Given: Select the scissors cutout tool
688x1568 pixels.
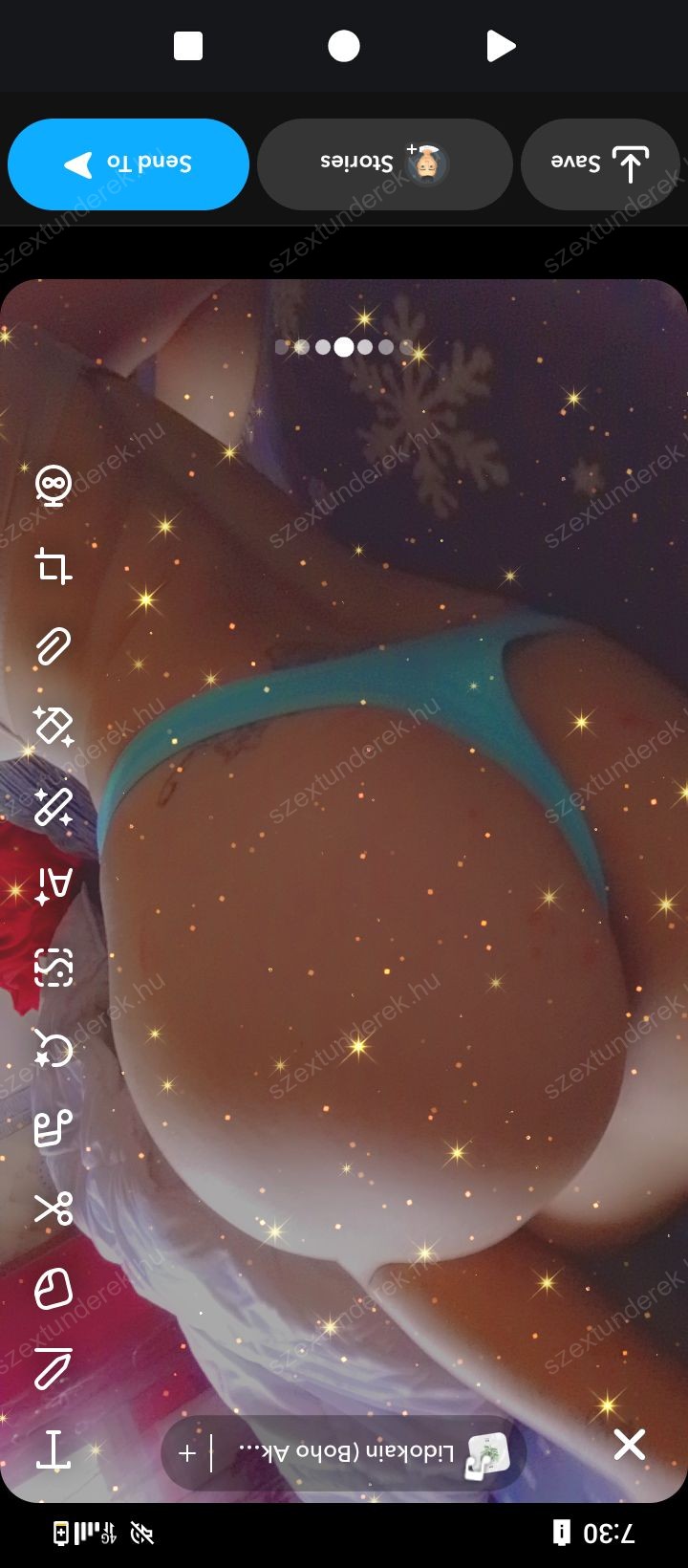Looking at the screenshot, I should tap(54, 1209).
